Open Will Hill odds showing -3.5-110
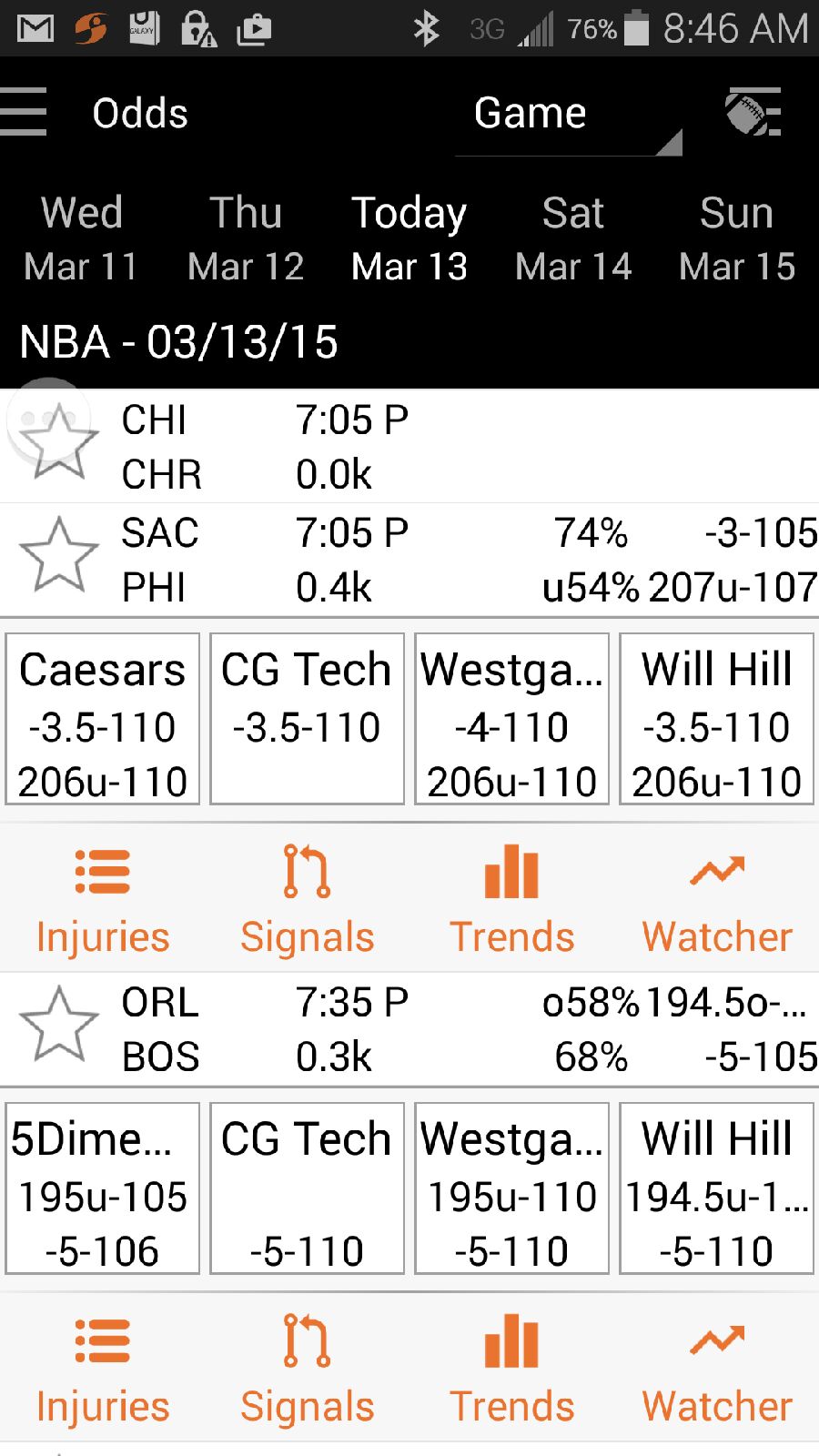819x1456 pixels. coord(717,719)
